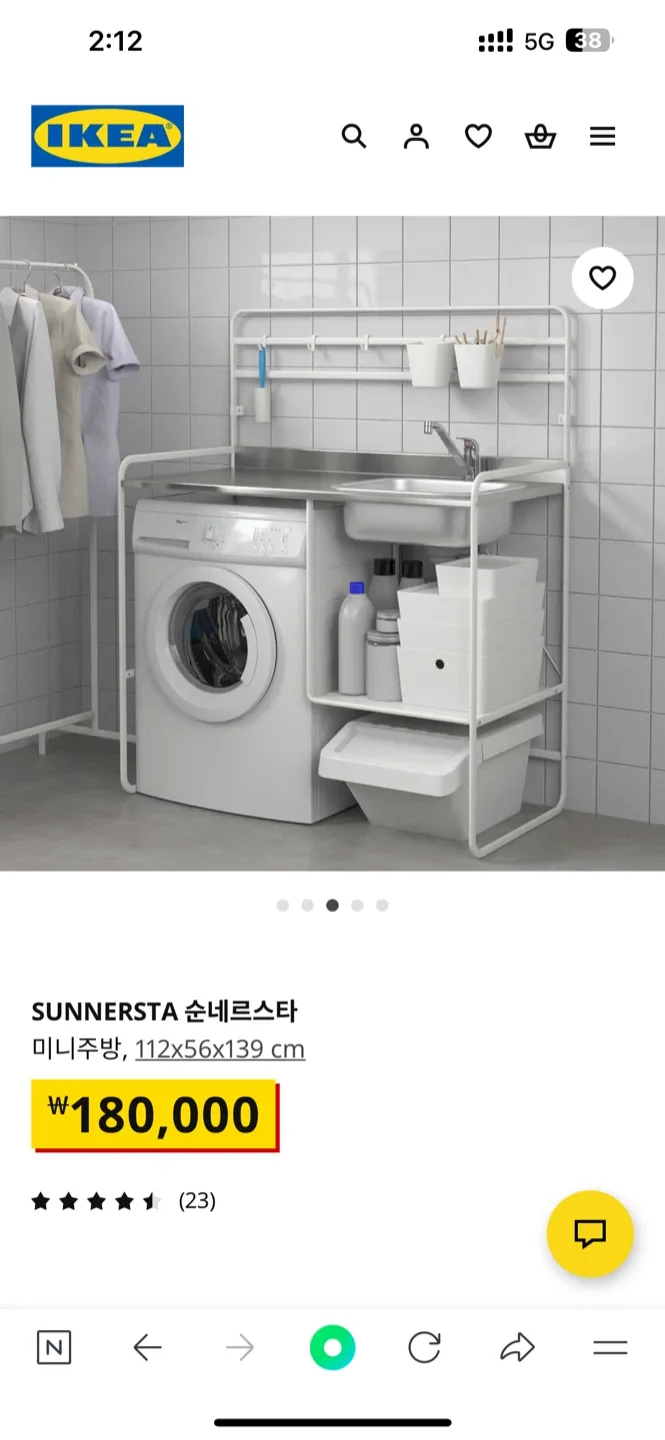The height and width of the screenshot is (1440, 665).
Task: Save SUNNERSTA to favorites on product image
Action: [x=602, y=278]
